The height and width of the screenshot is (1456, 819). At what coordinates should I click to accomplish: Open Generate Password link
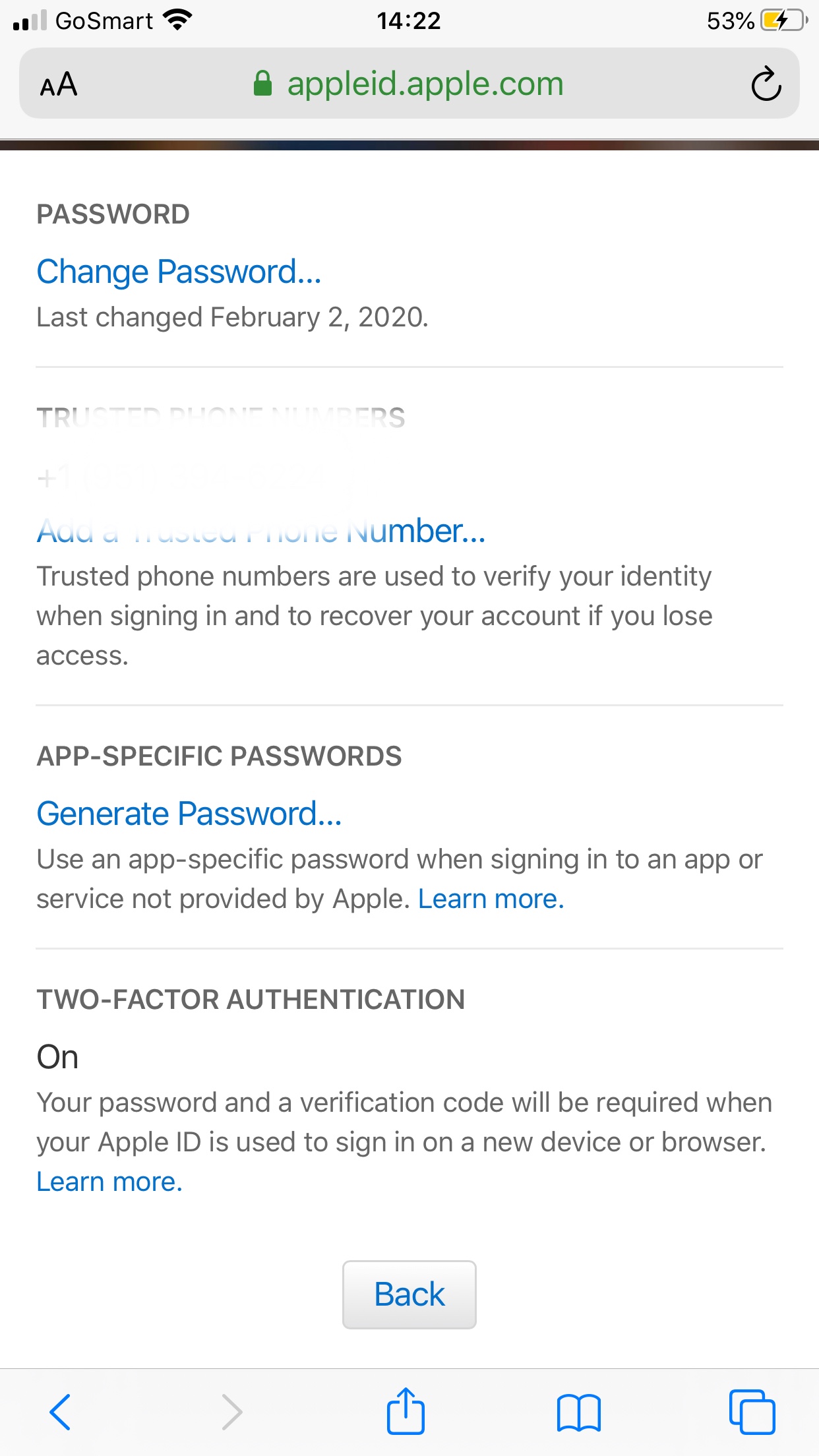coord(189,814)
